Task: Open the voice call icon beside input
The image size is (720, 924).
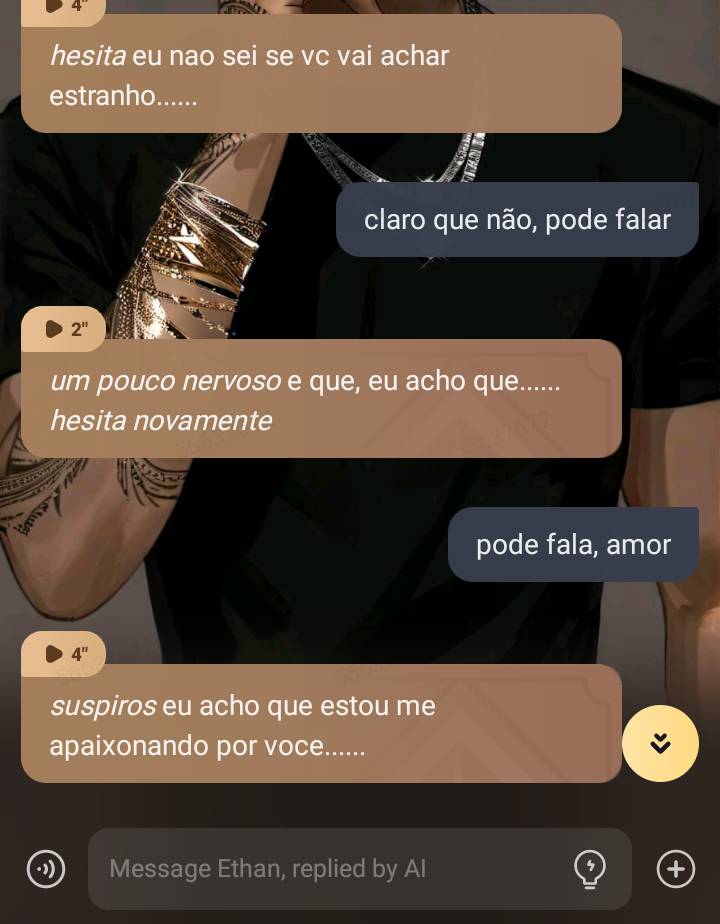Action: pyautogui.click(x=45, y=869)
